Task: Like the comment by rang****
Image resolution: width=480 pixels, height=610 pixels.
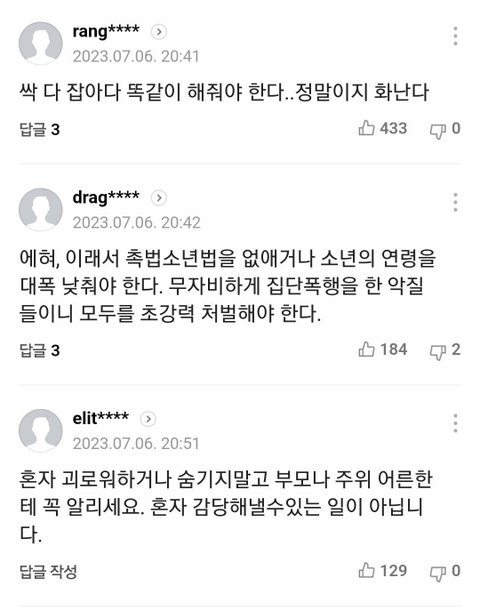Action: (x=382, y=128)
